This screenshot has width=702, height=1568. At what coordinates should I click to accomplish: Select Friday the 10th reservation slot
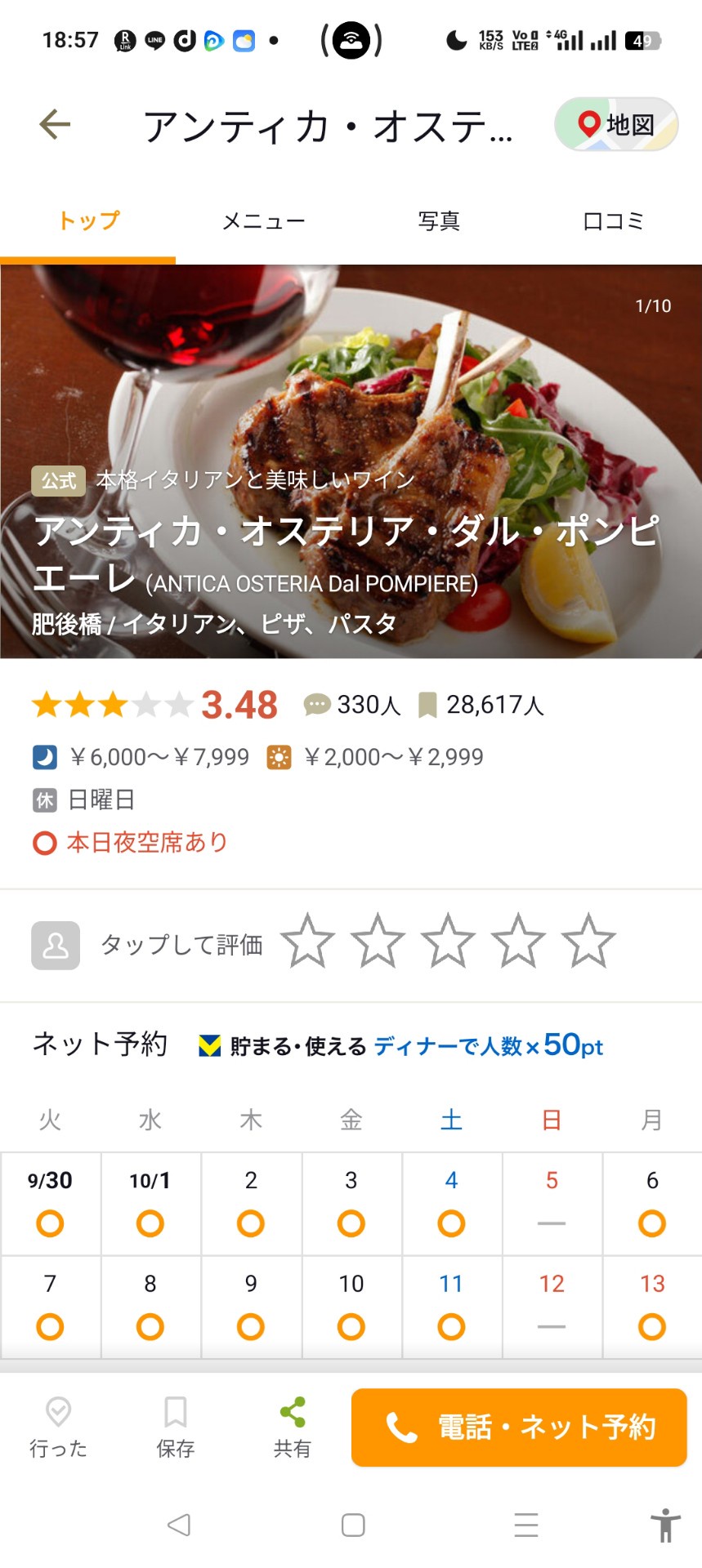click(x=351, y=1306)
